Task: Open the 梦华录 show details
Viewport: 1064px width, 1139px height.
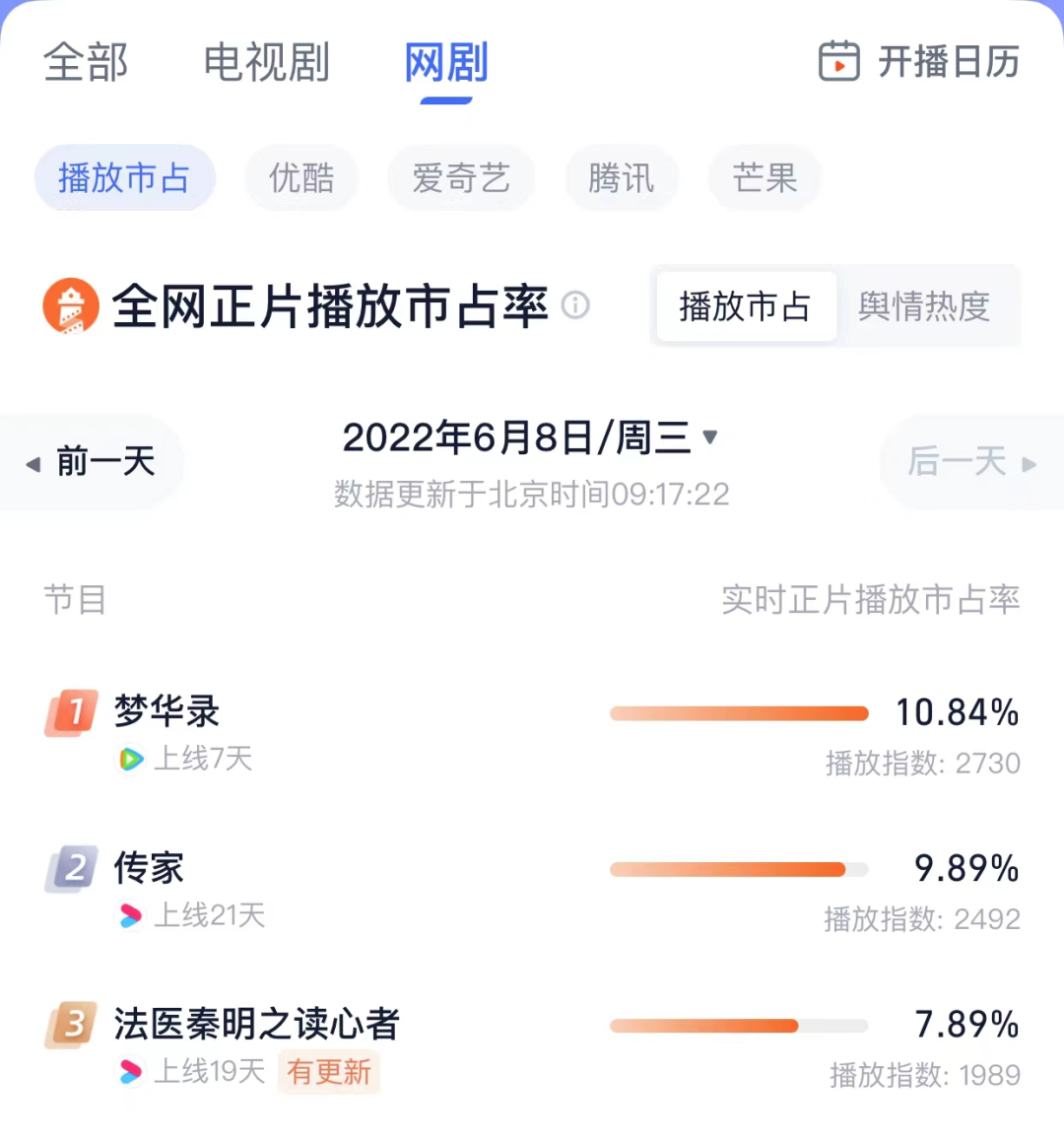Action: [167, 711]
